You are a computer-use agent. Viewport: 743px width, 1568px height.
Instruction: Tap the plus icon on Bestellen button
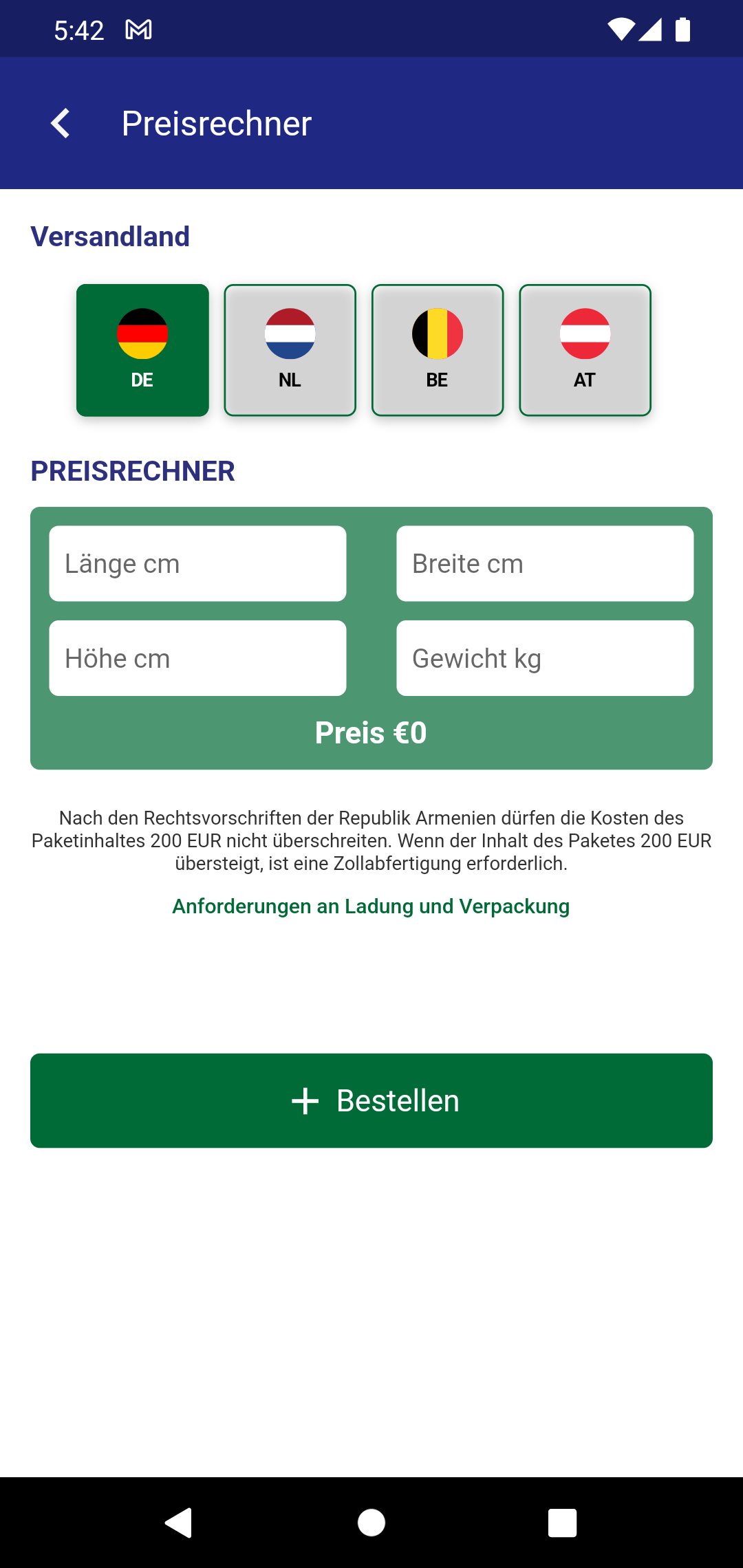tap(305, 1100)
